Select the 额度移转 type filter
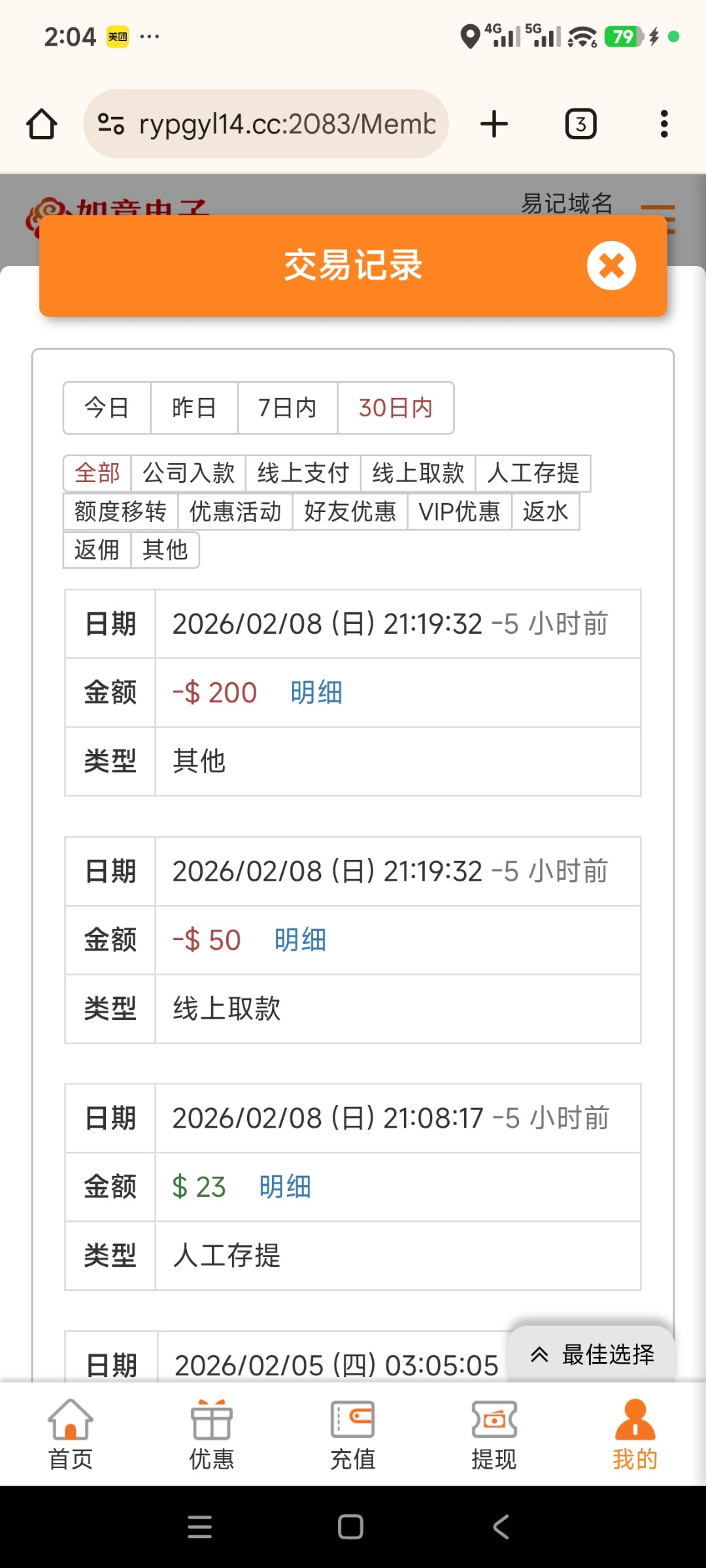This screenshot has width=706, height=1568. click(120, 512)
